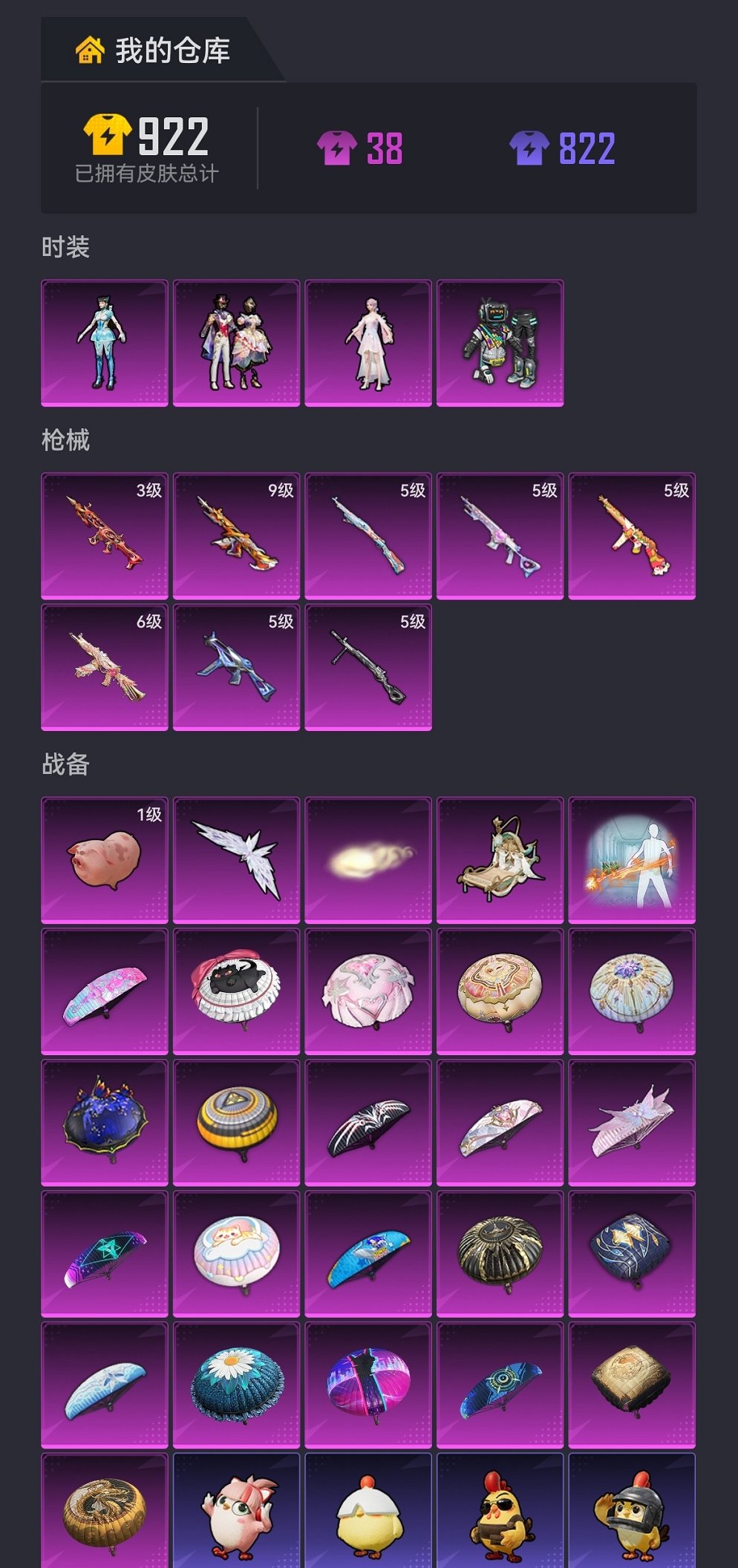Image resolution: width=738 pixels, height=1568 pixels.
Task: Tap the level 1 pink pig item
Action: (x=104, y=860)
